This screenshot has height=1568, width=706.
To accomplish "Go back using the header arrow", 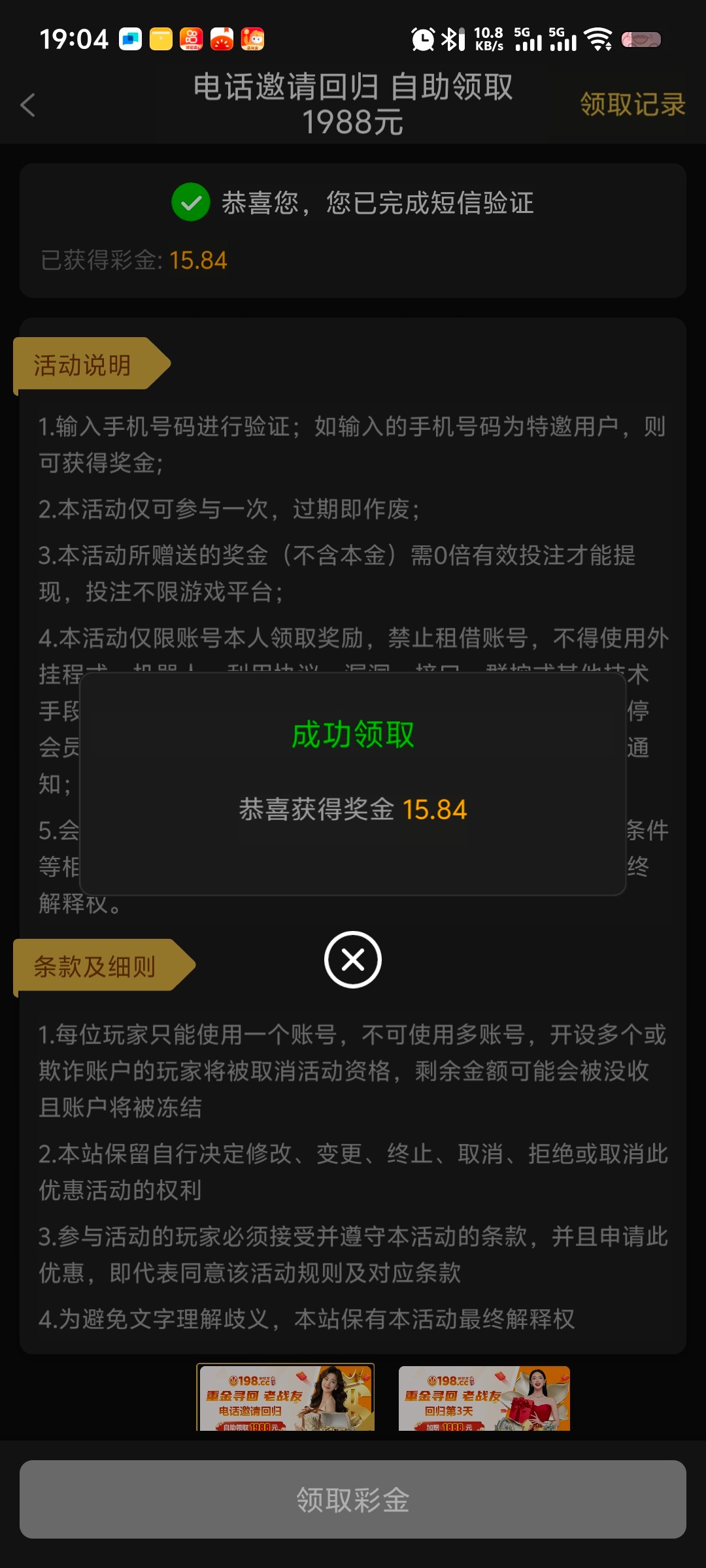I will click(x=28, y=105).
